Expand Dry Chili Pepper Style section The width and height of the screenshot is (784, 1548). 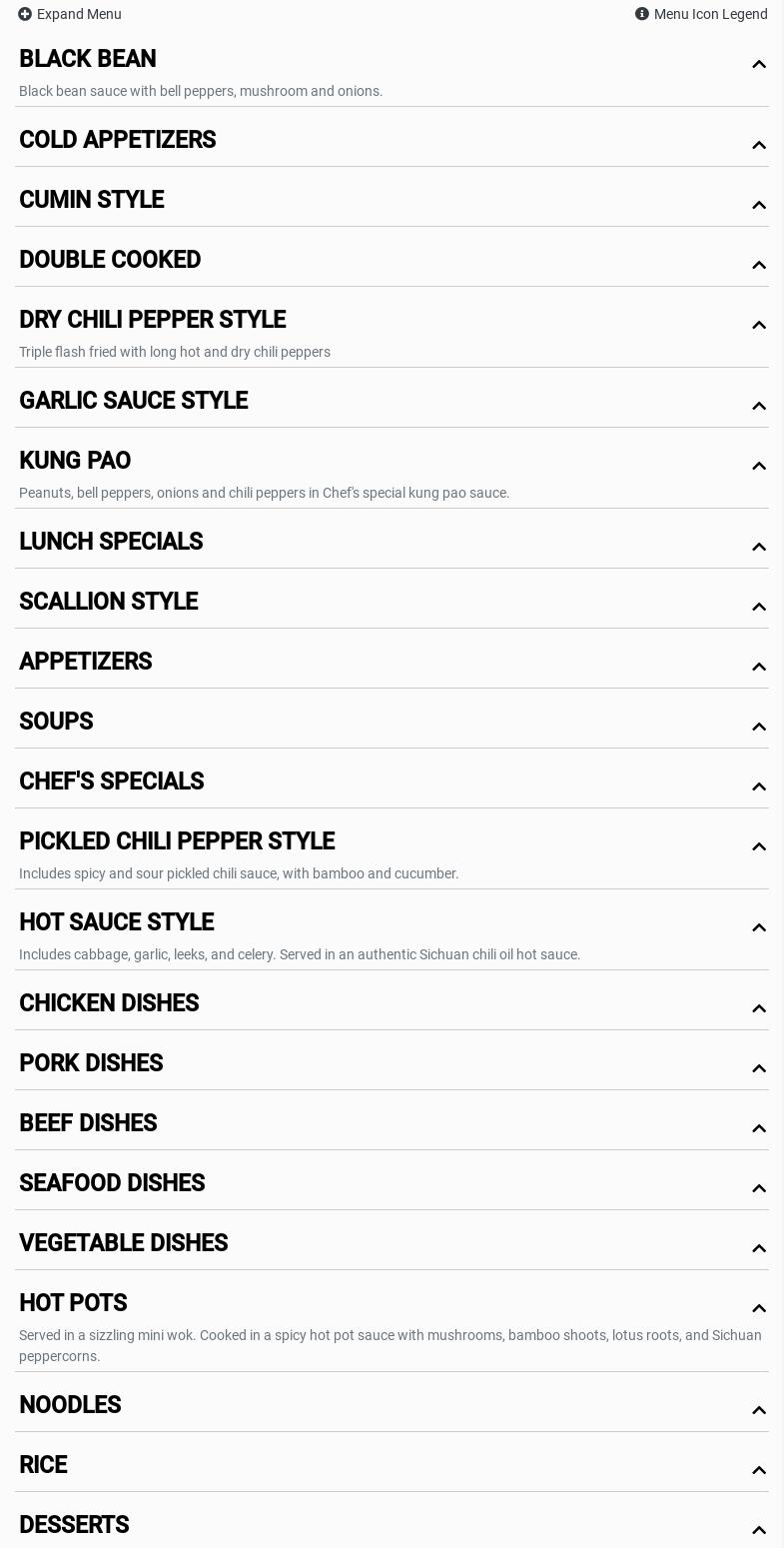tap(152, 321)
